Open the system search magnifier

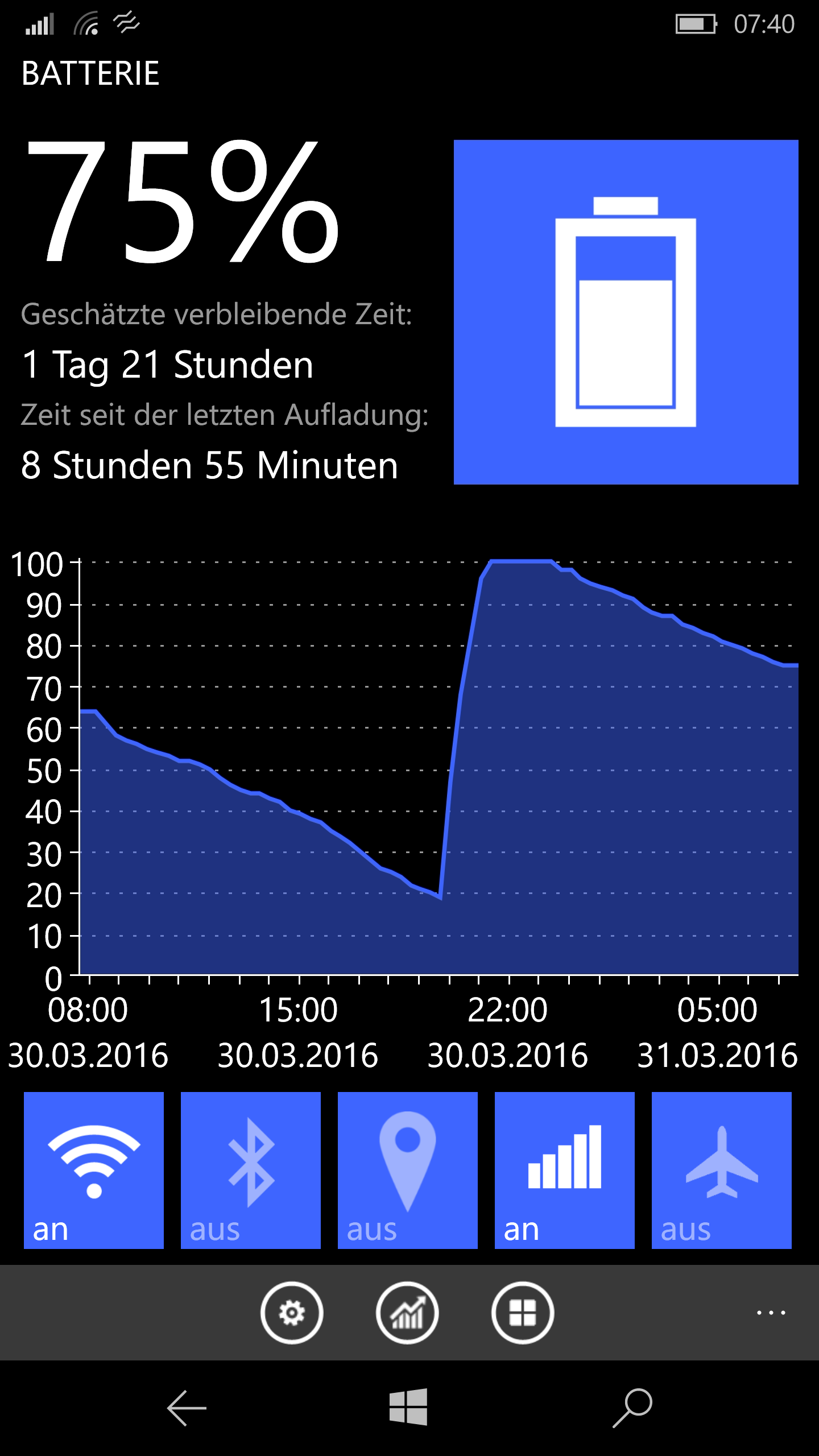pos(632,1408)
